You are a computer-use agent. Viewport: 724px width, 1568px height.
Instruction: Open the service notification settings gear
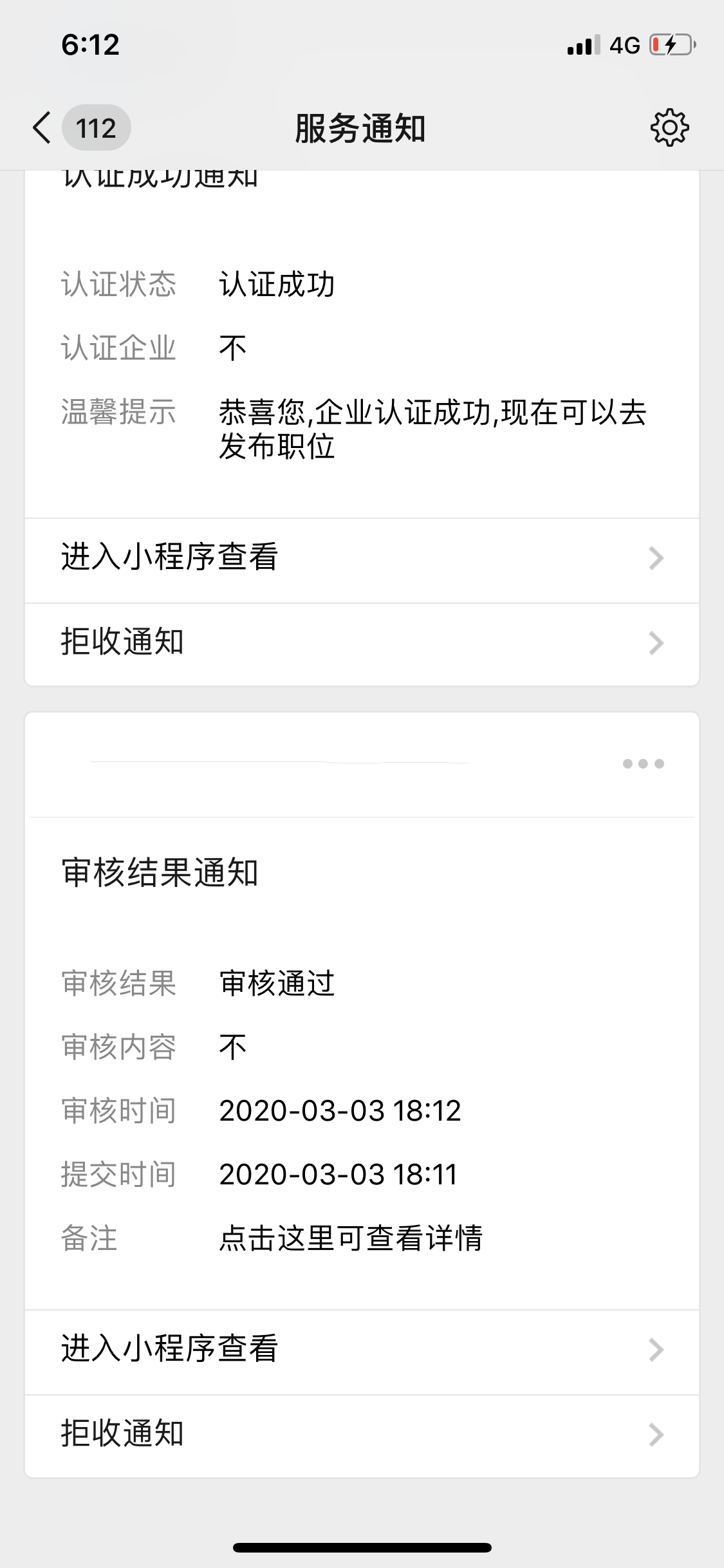pyautogui.click(x=669, y=127)
